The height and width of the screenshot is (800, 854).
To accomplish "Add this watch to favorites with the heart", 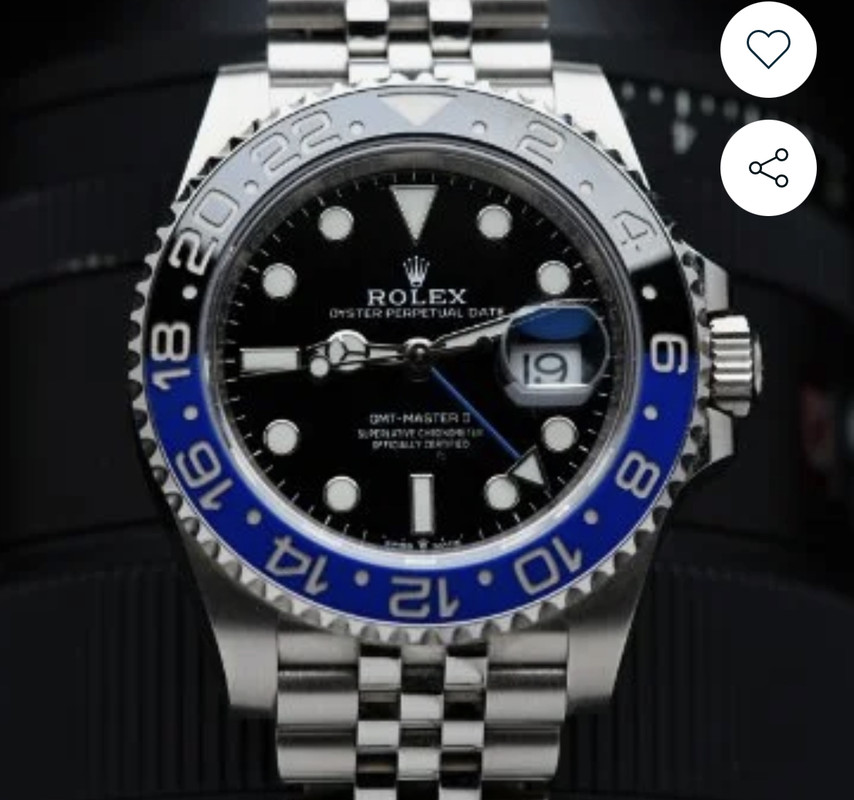I will click(x=768, y=50).
